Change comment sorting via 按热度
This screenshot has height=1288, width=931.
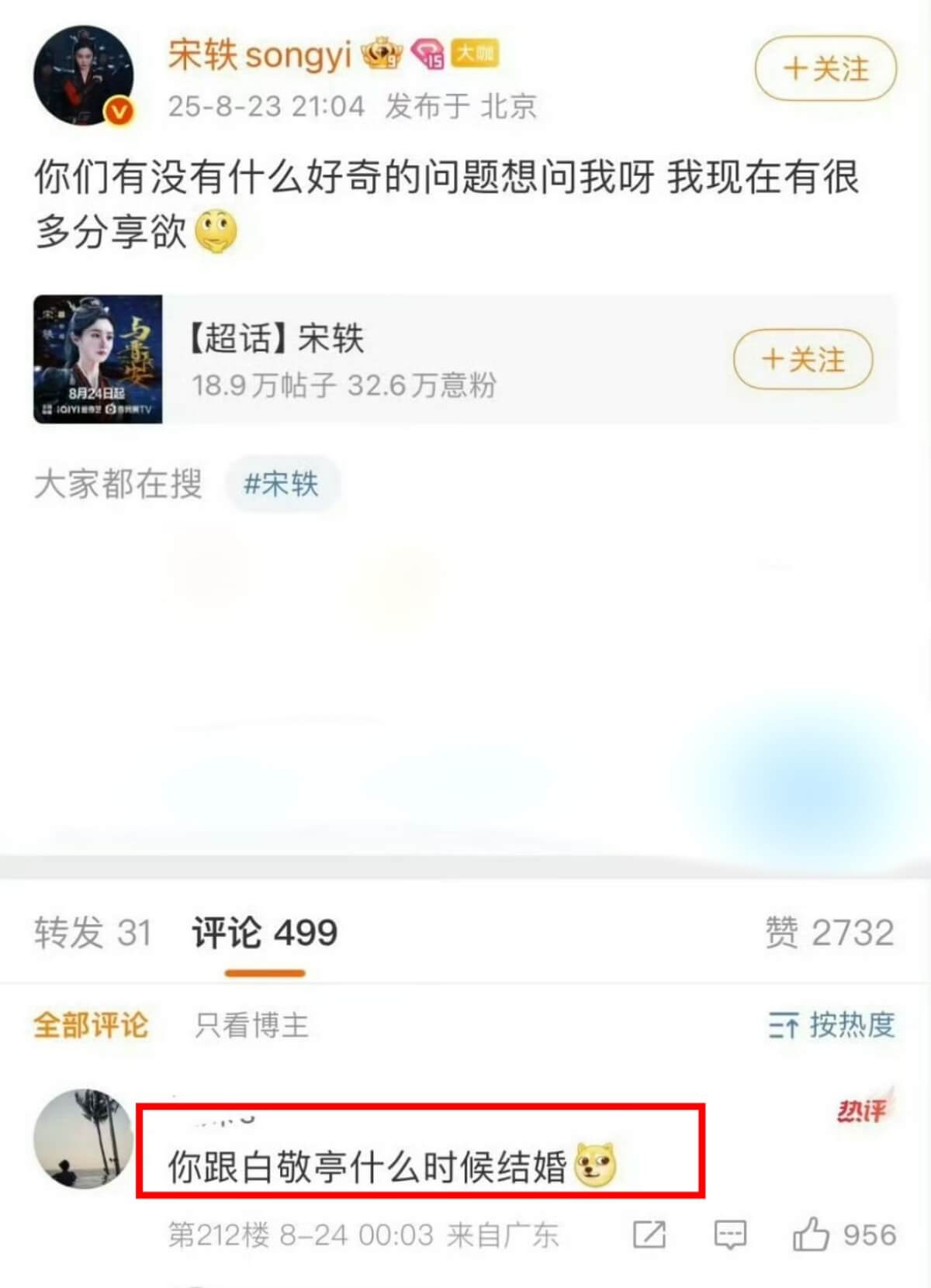[832, 1025]
